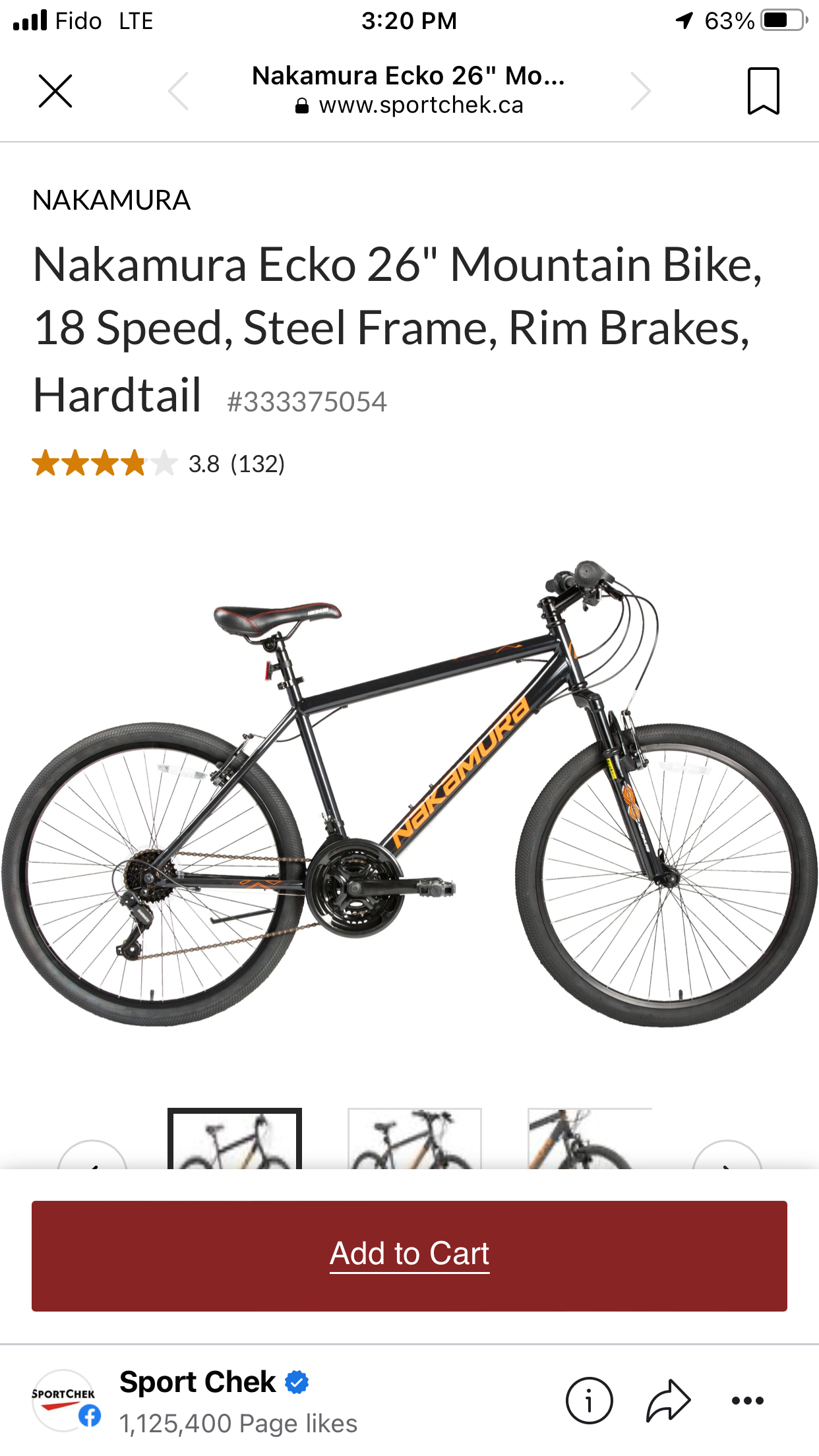
Task: Go forward to the next page
Action: tap(640, 91)
